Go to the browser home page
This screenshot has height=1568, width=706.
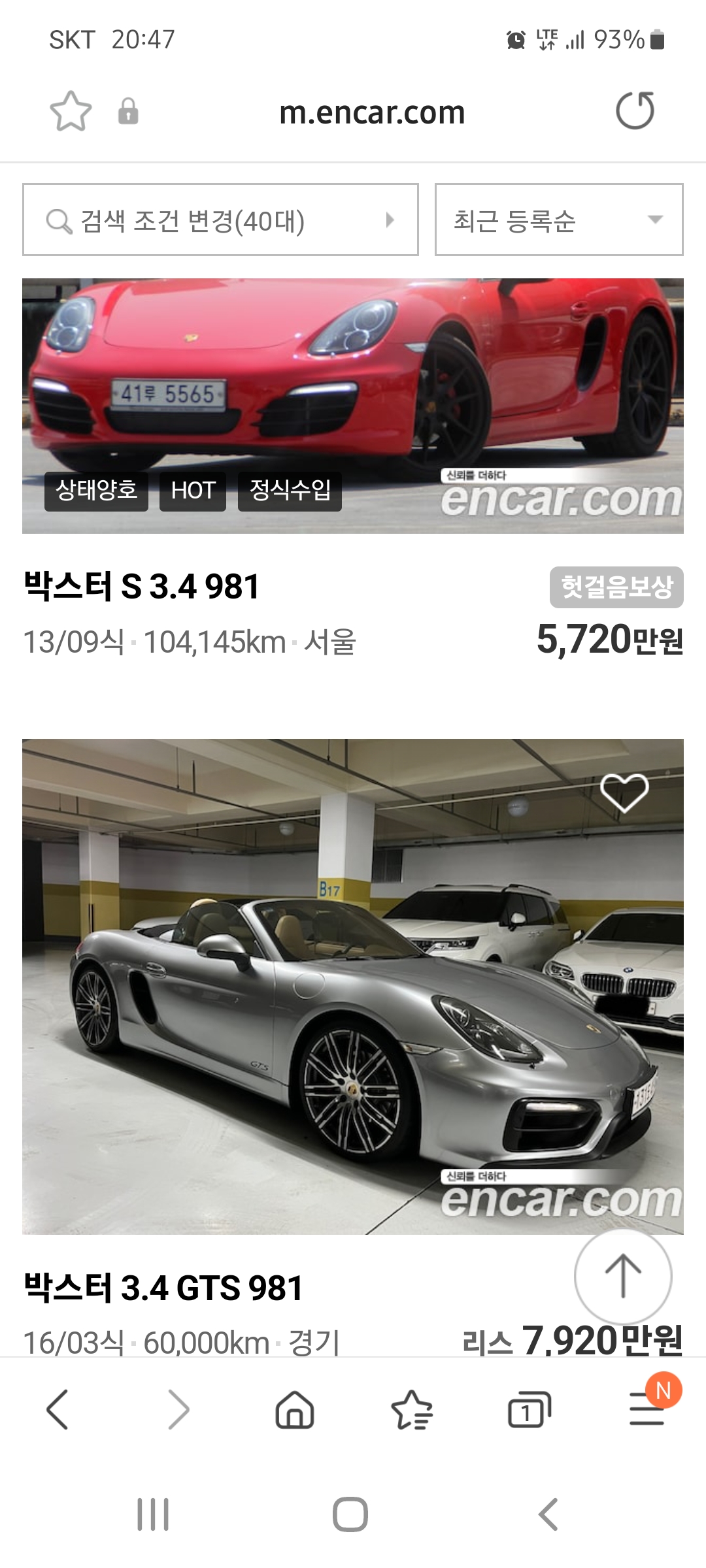click(294, 1409)
